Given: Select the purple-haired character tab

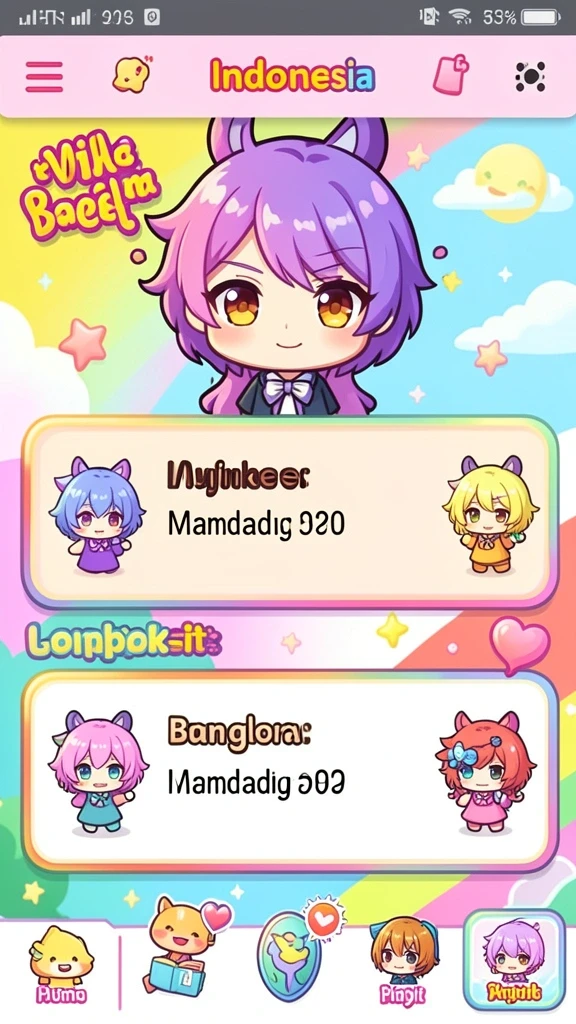Looking at the screenshot, I should tap(513, 960).
